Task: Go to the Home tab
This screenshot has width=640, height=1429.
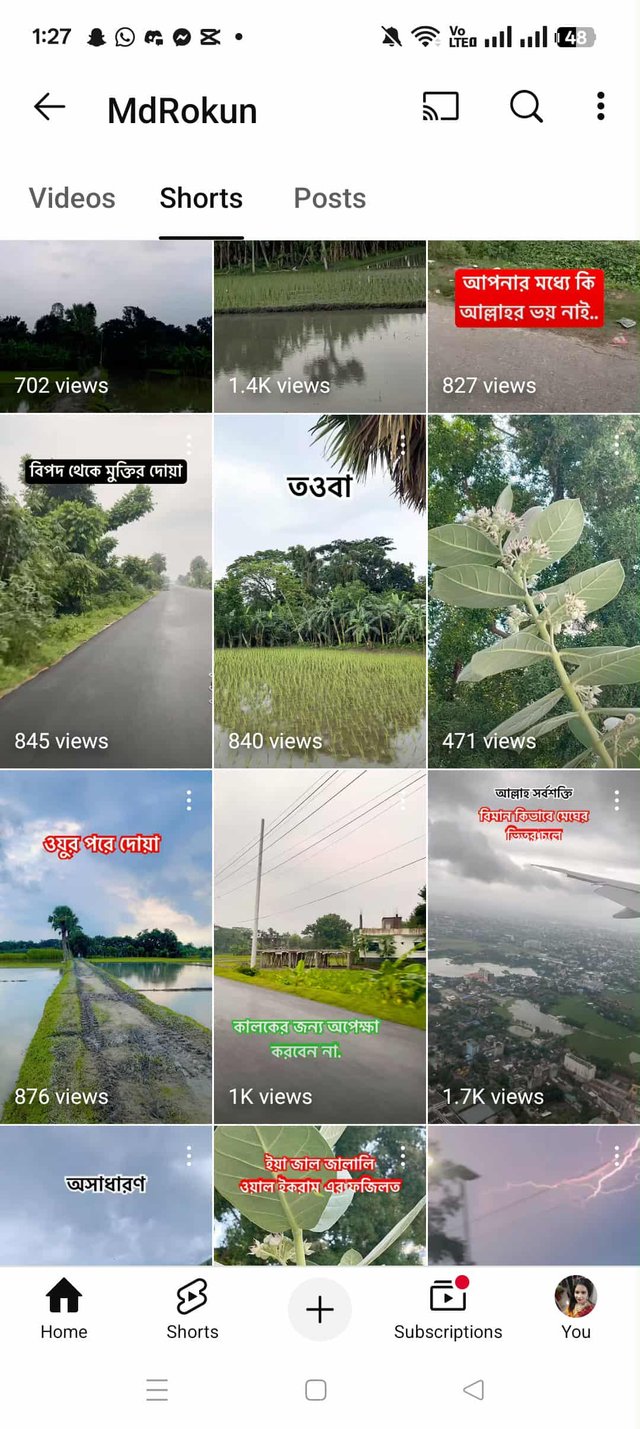Action: tap(64, 1309)
